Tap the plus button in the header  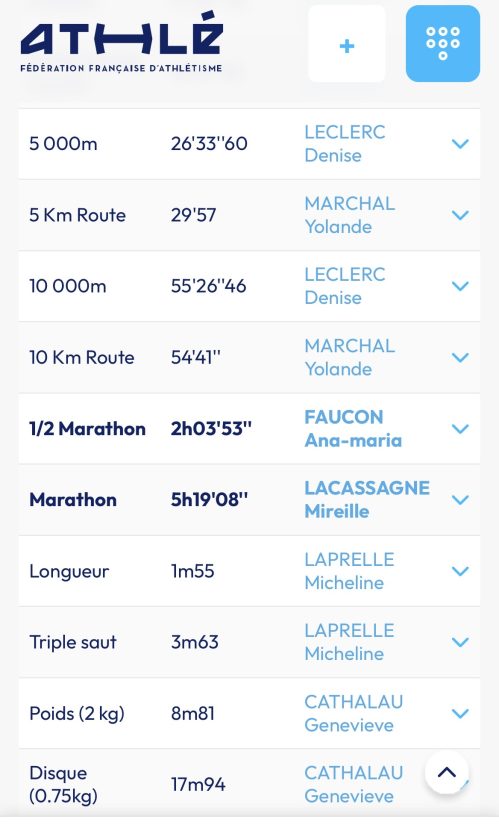point(347,44)
